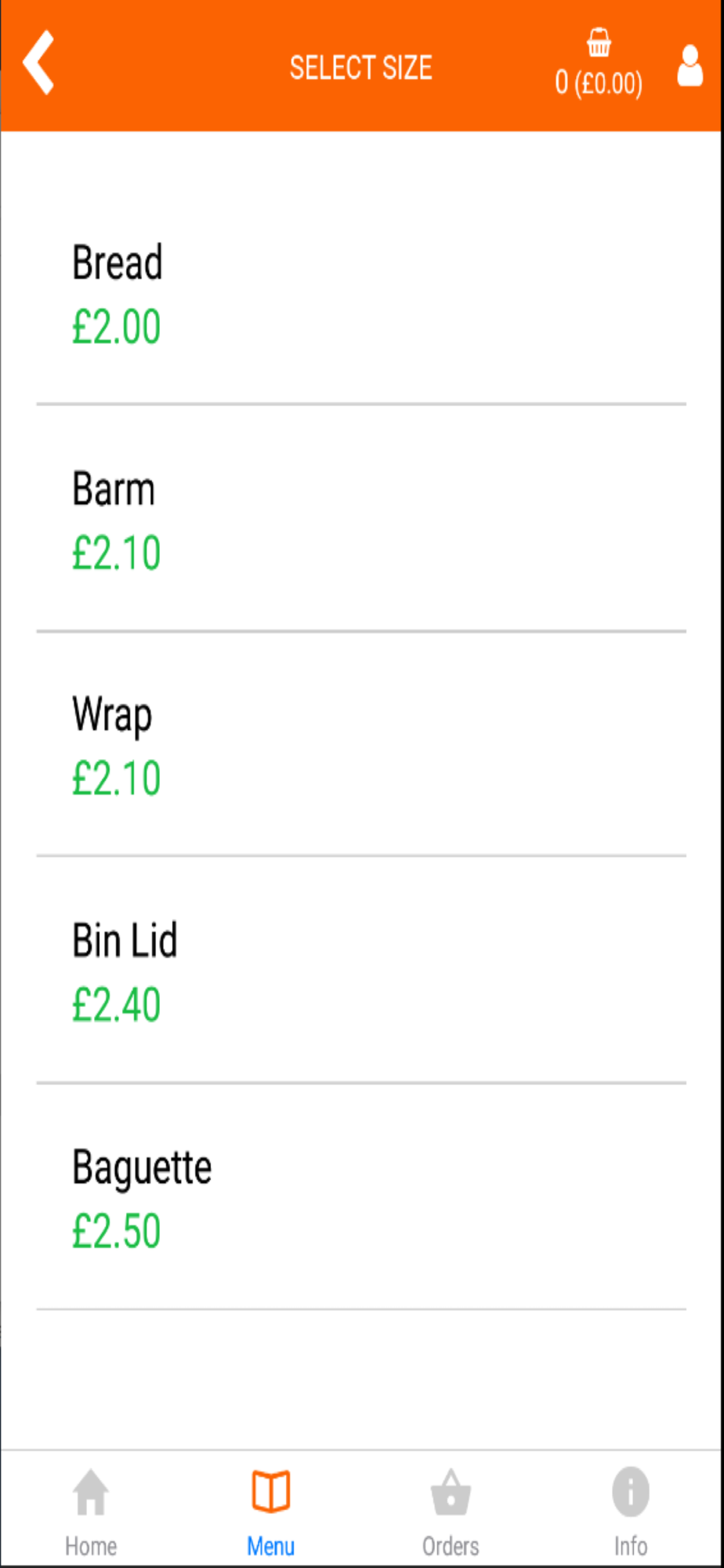
Task: Choose the Baguette option
Action: pos(361,1197)
